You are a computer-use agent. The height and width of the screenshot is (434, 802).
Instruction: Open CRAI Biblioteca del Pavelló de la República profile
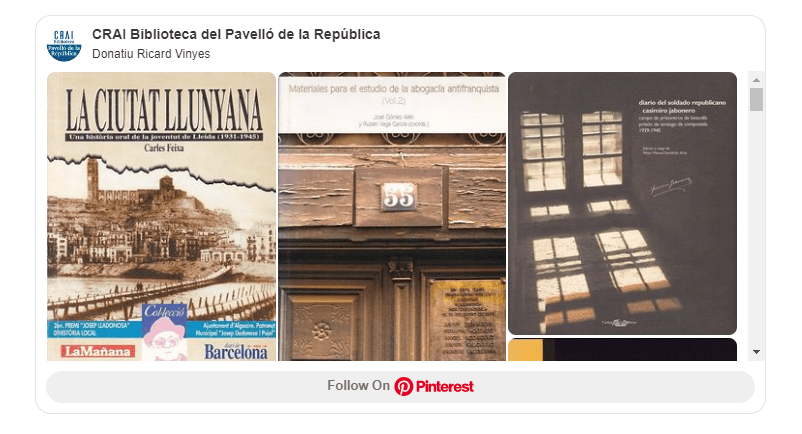[236, 35]
